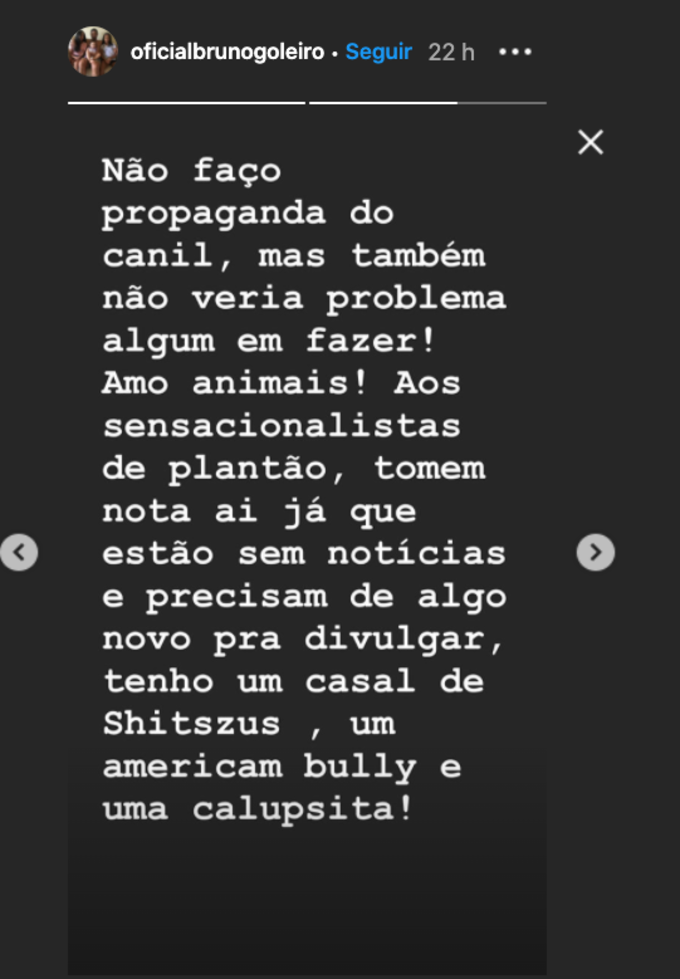This screenshot has height=979, width=680.
Task: Tap the oficialbrunogoleiro username
Action: coord(227,52)
